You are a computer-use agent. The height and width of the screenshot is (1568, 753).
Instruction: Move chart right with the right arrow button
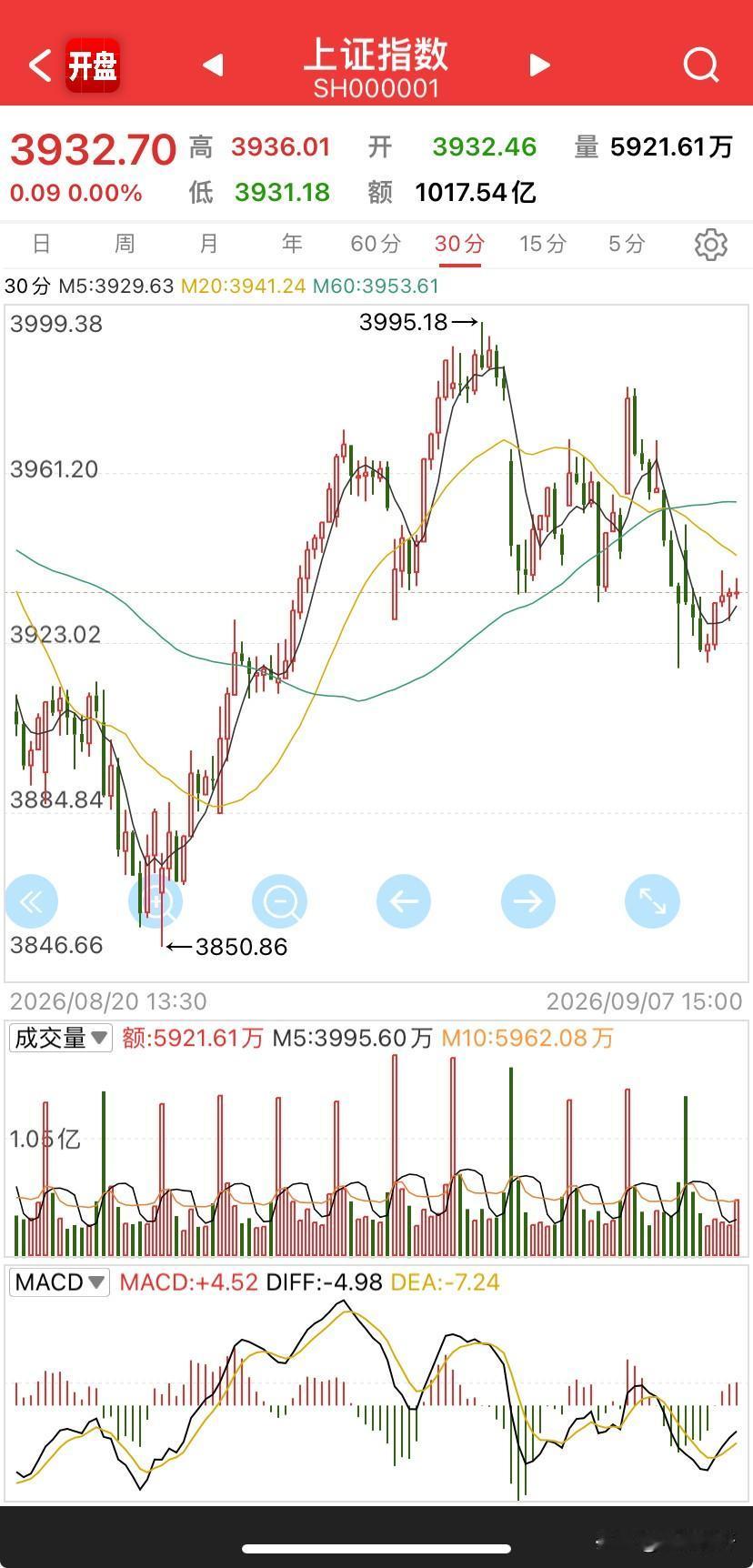tap(528, 901)
